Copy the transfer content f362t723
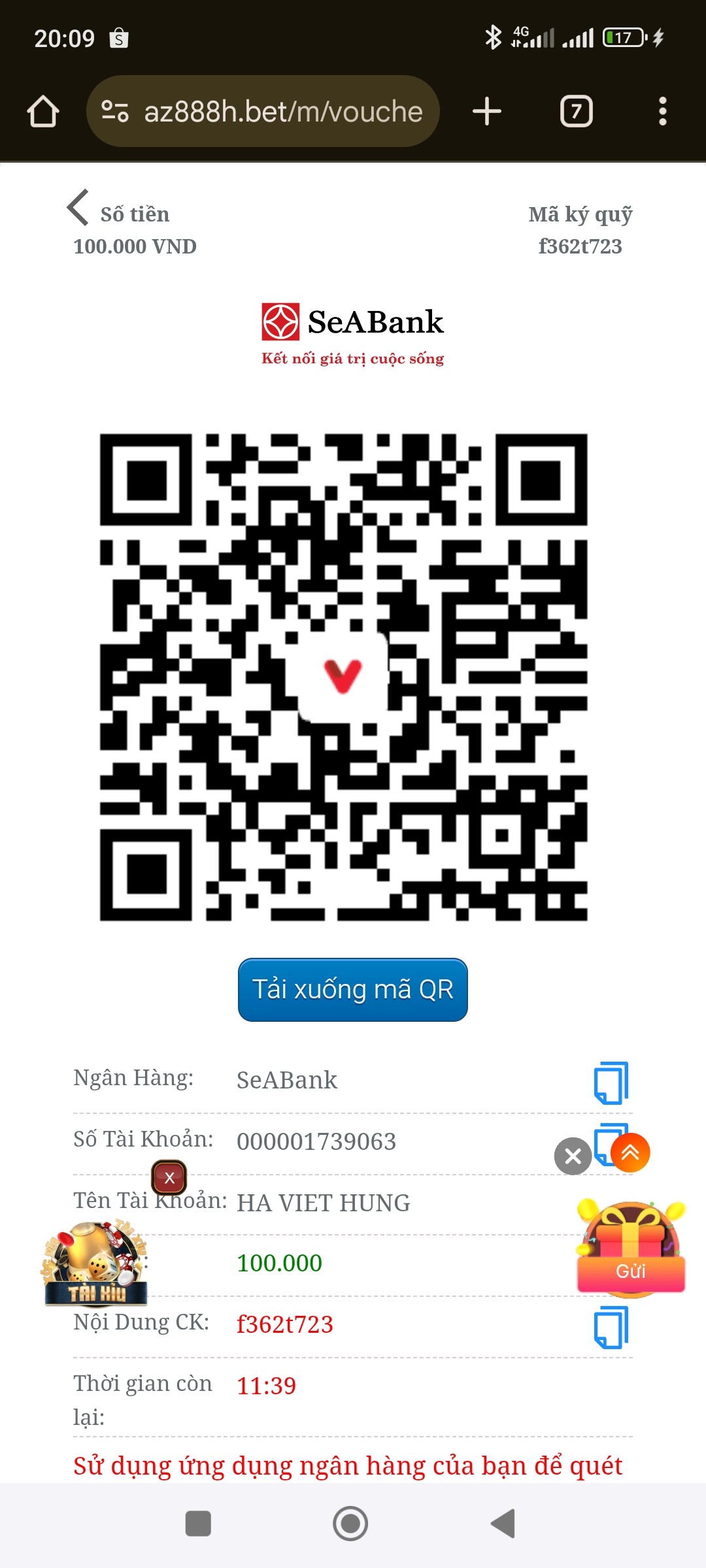 [x=611, y=1327]
